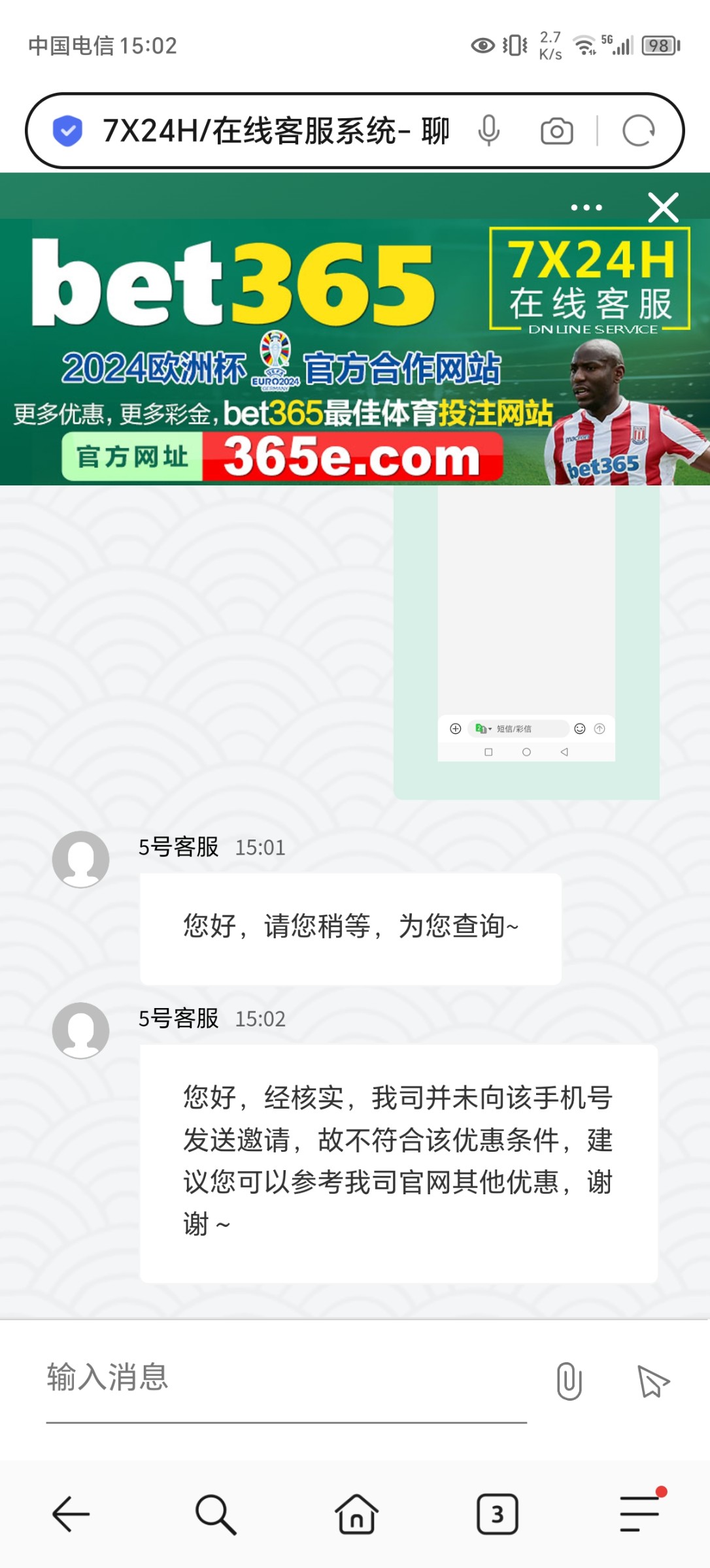The image size is (710, 1568).
Task: Open the browser menu
Action: pos(639,1513)
